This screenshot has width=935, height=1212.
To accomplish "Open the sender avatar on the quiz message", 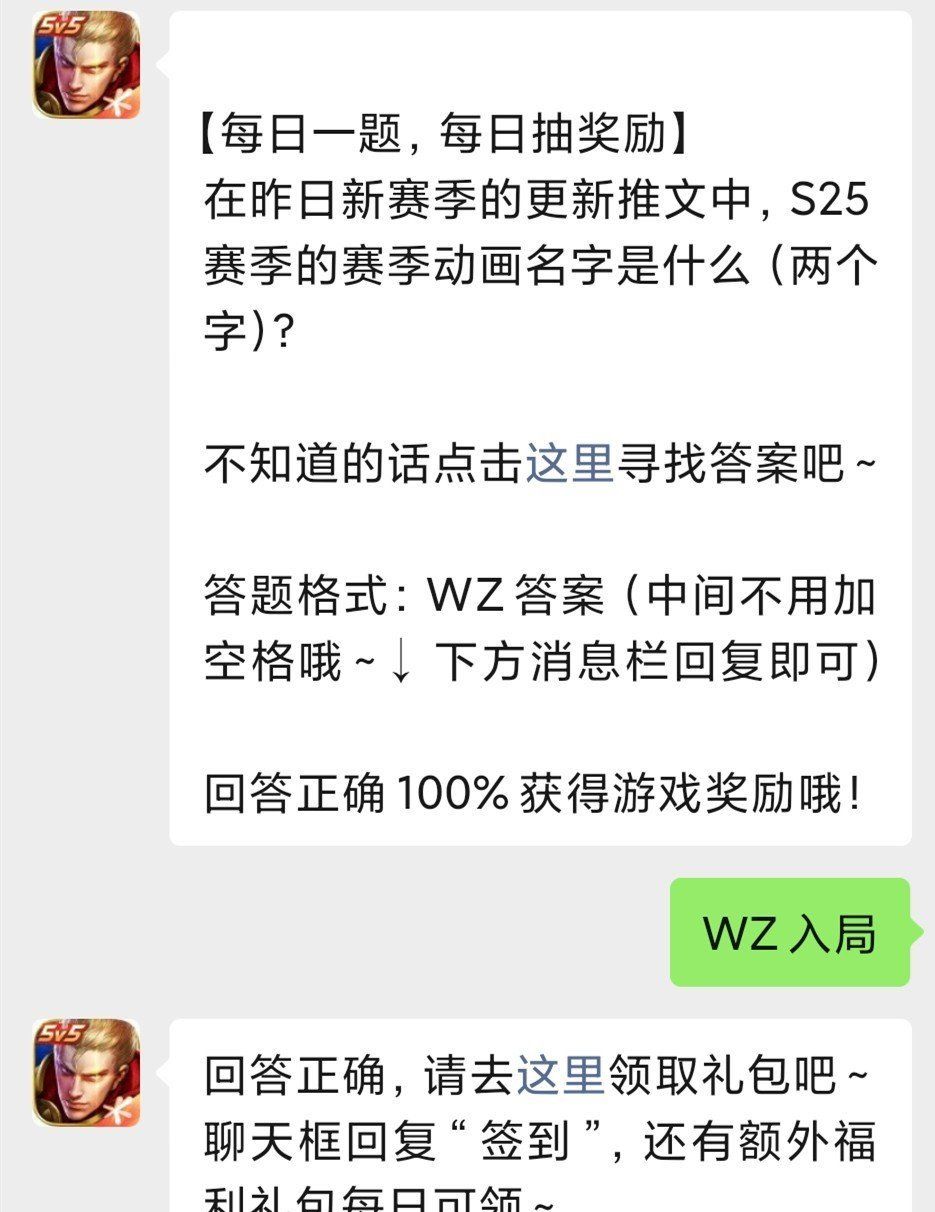I will point(86,64).
